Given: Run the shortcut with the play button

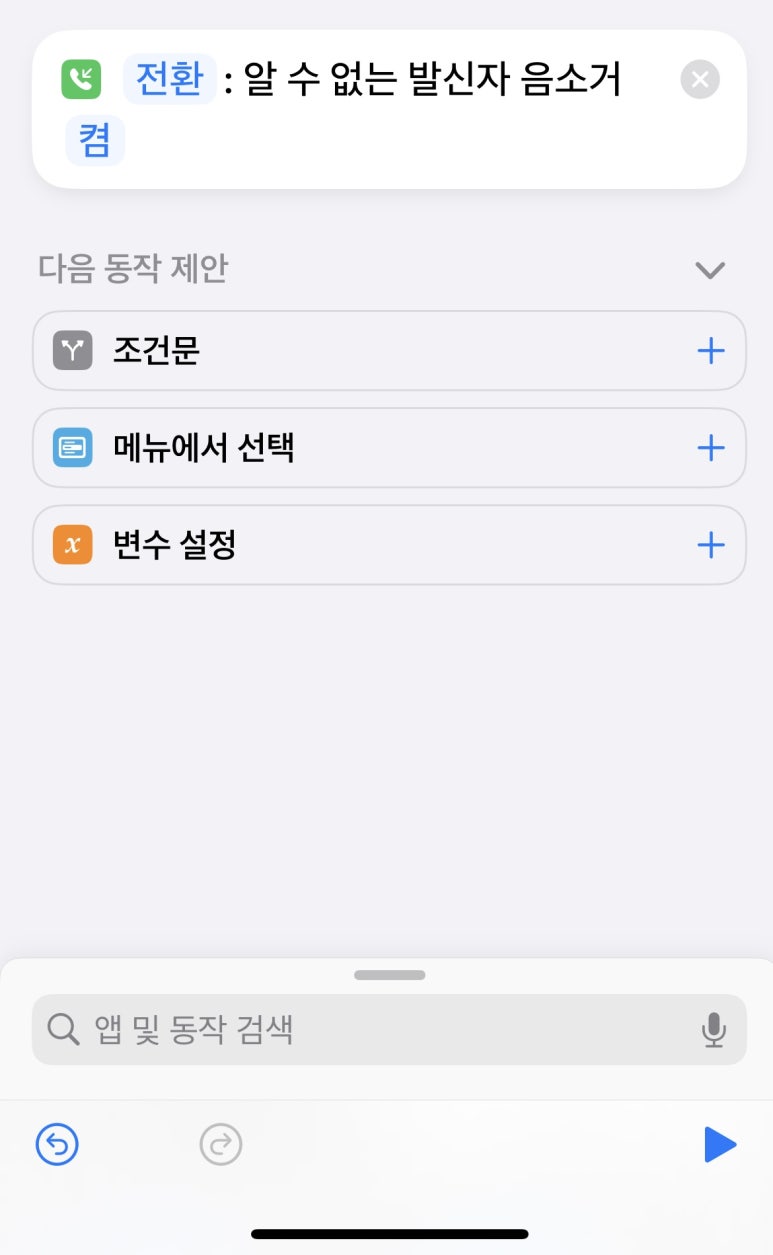Looking at the screenshot, I should click(720, 1144).
